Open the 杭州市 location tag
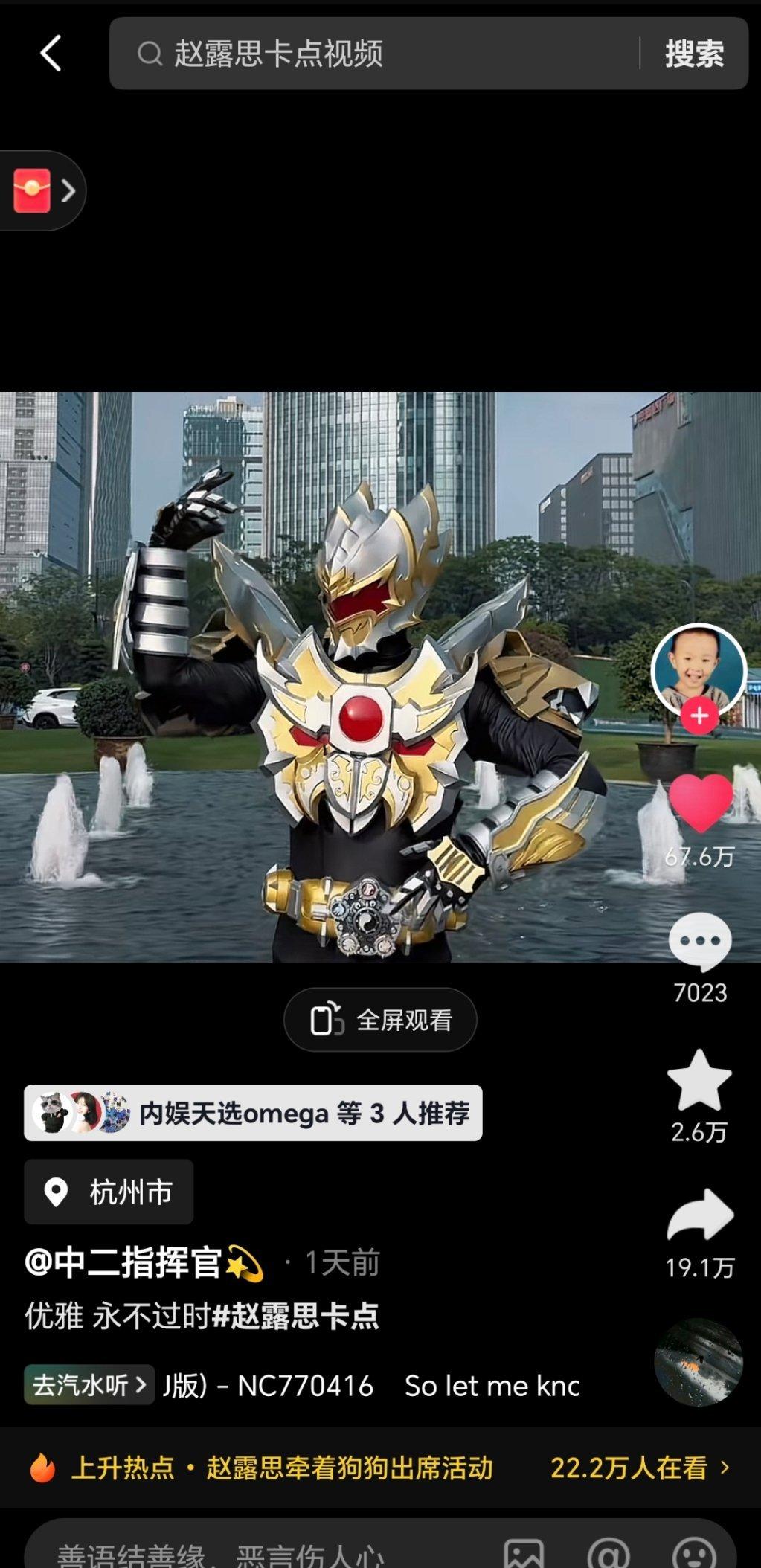The height and width of the screenshot is (1568, 761). (x=109, y=1192)
